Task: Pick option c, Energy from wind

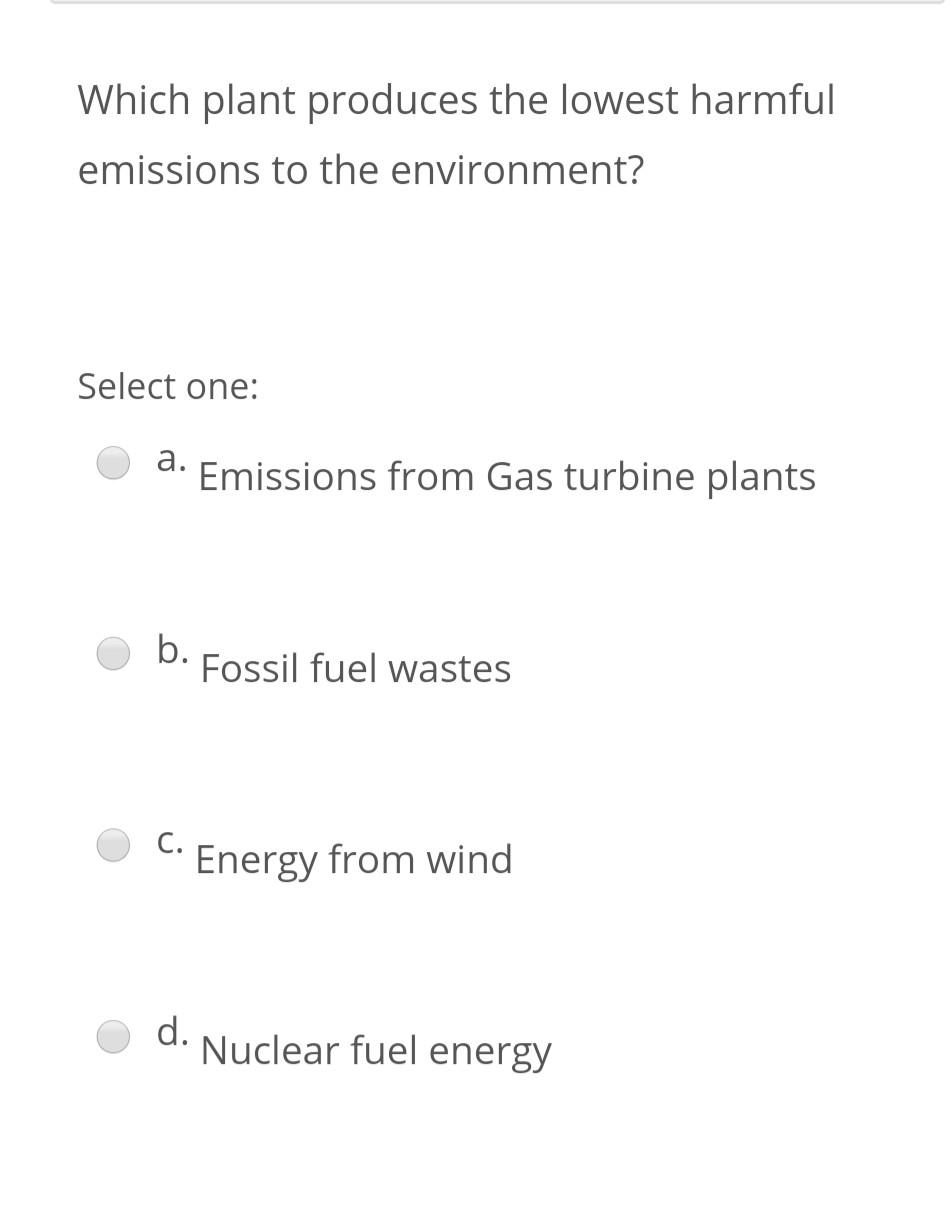Action: (x=113, y=845)
